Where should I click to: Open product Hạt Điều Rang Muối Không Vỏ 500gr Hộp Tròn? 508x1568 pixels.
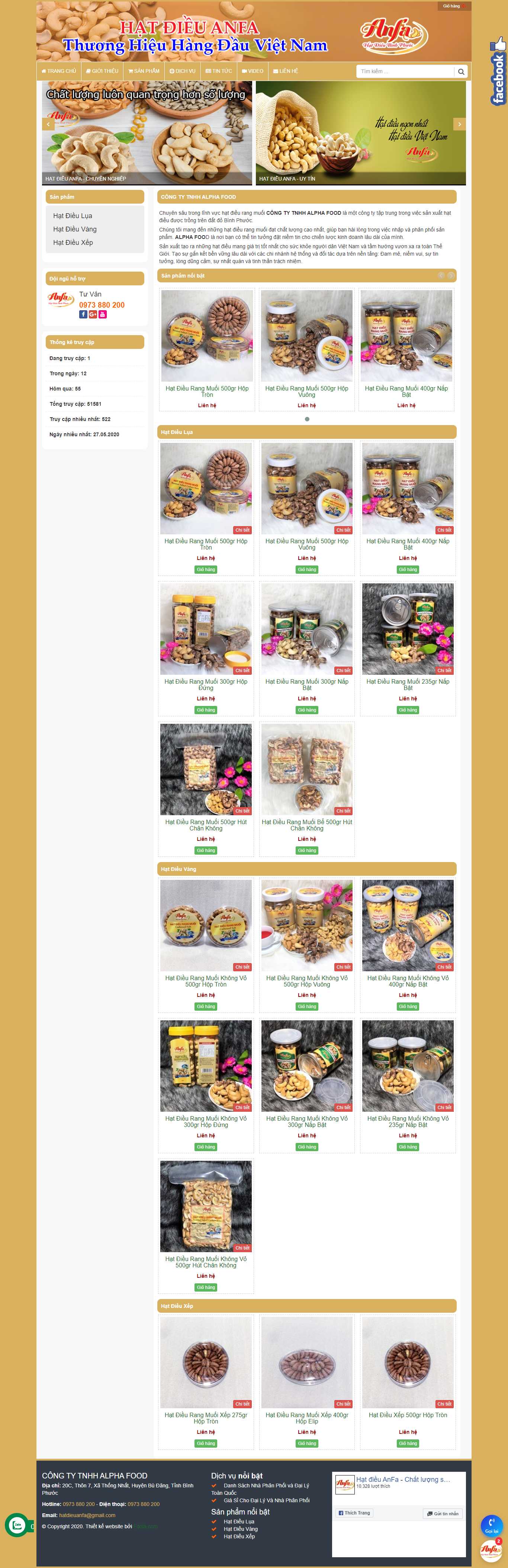(x=206, y=981)
